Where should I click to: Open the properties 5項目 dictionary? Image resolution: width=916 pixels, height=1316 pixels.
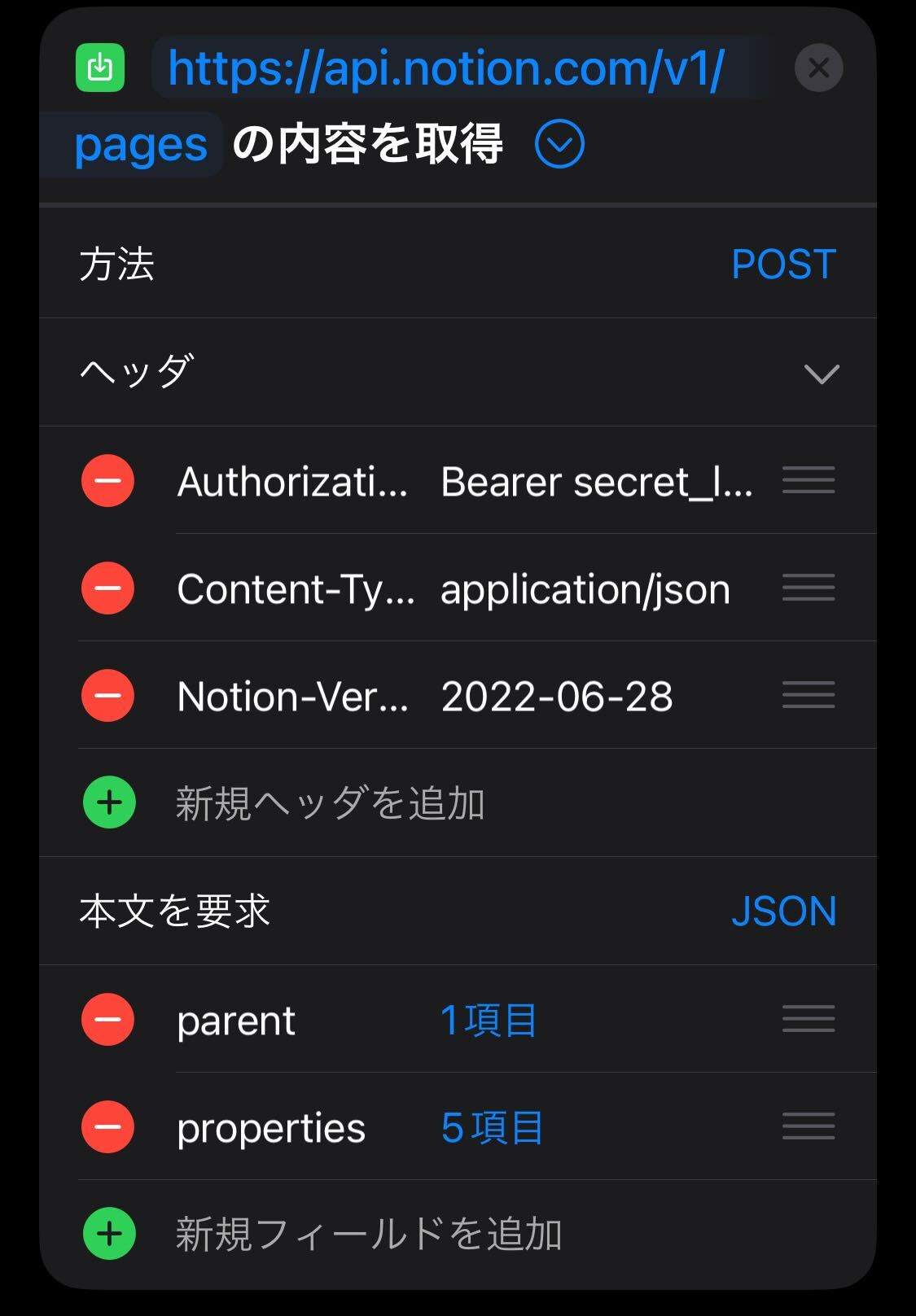click(x=492, y=1127)
